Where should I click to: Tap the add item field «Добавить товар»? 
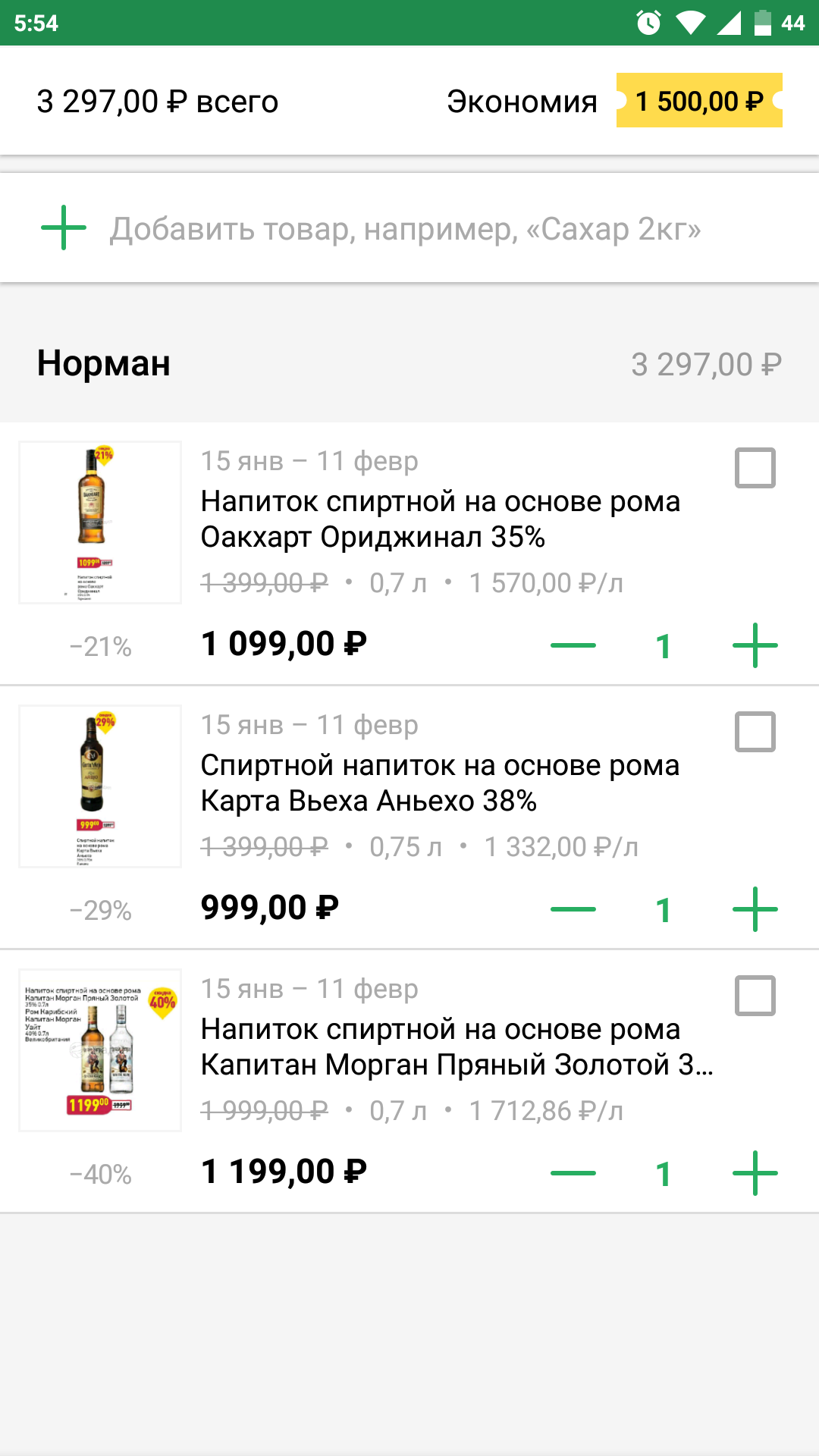pos(405,229)
